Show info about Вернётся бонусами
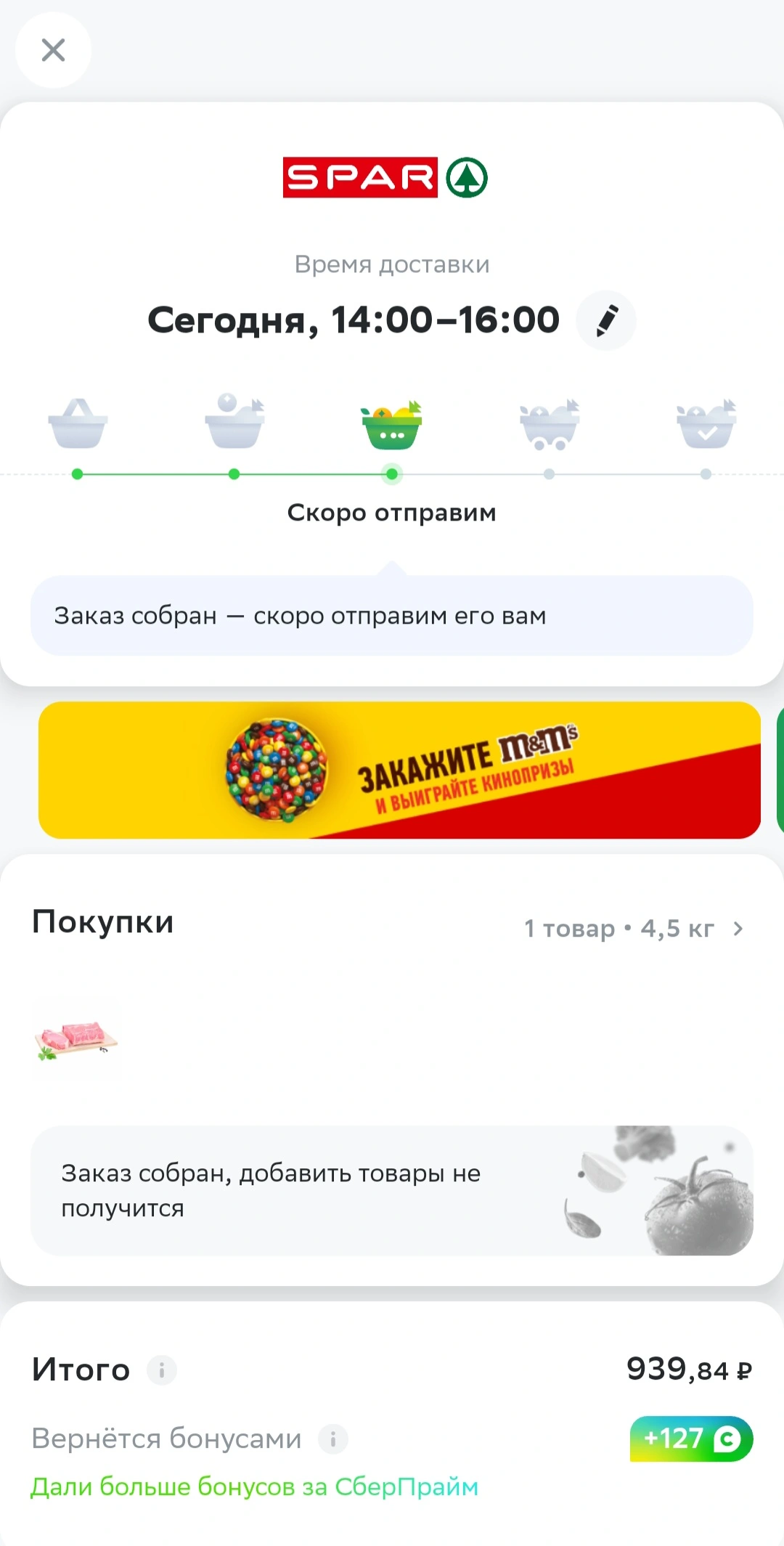 click(332, 1439)
